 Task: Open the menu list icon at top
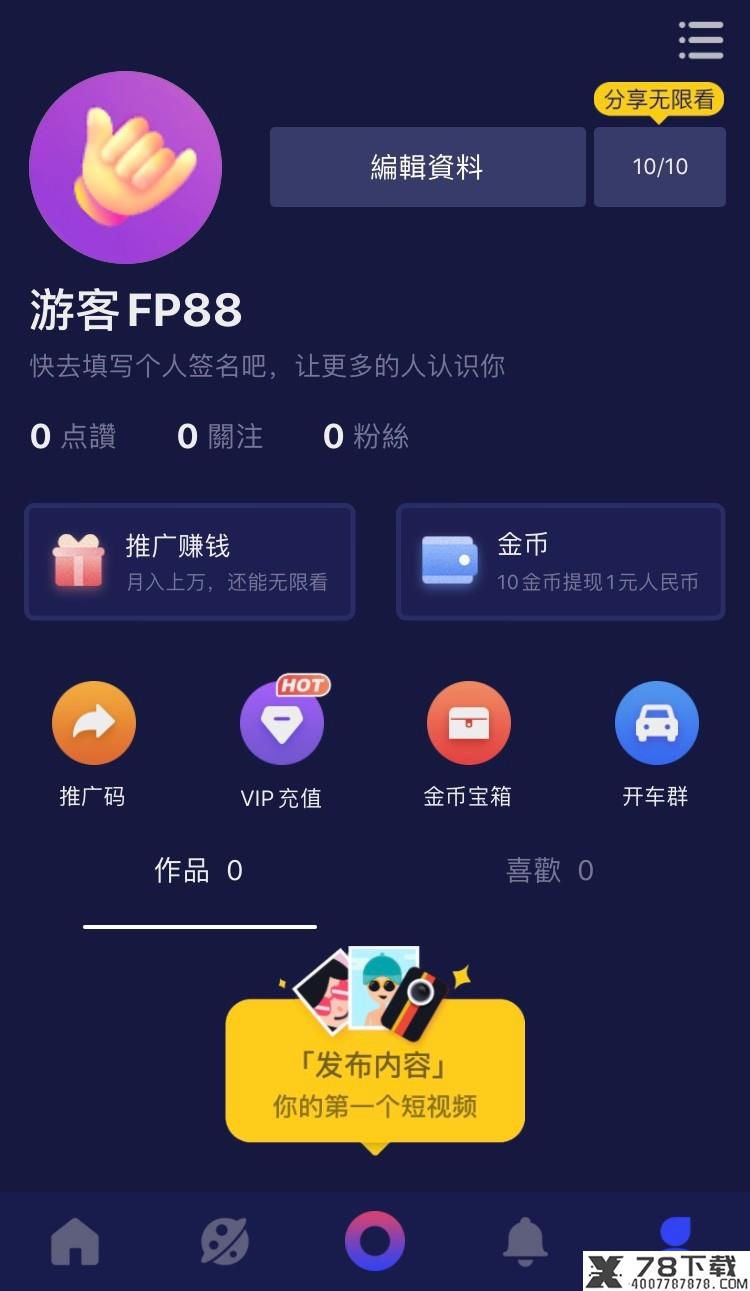coord(700,41)
